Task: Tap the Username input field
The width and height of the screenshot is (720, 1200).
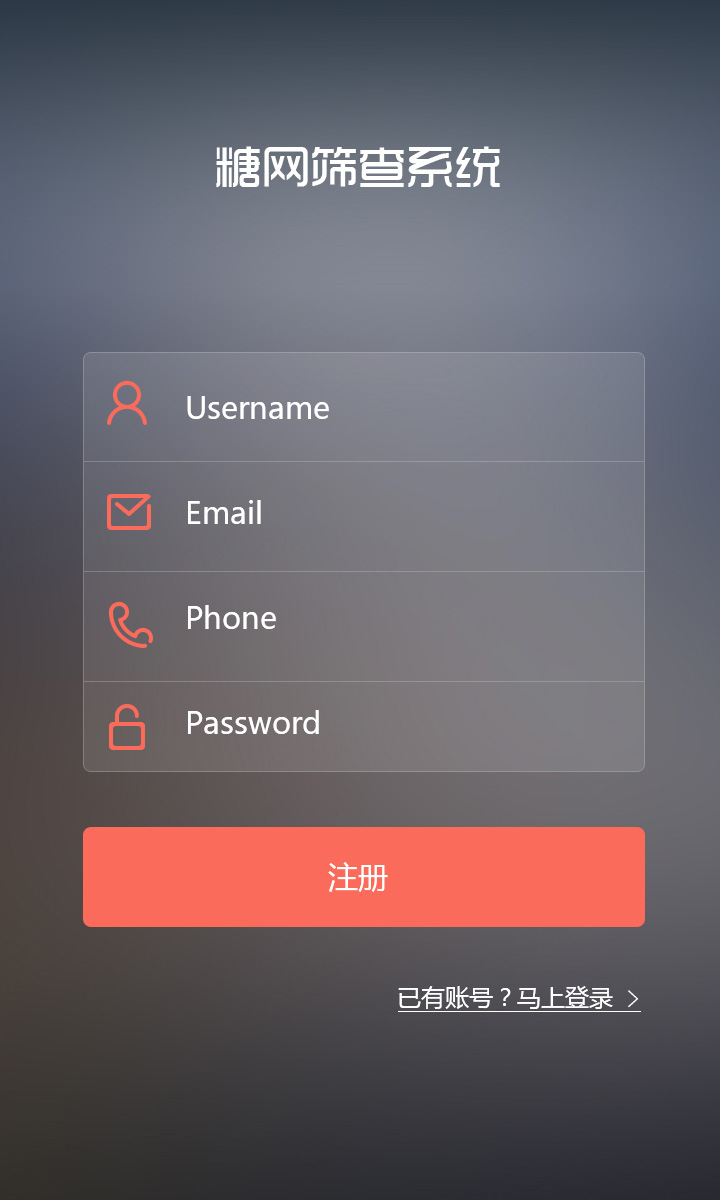Action: pos(364,407)
